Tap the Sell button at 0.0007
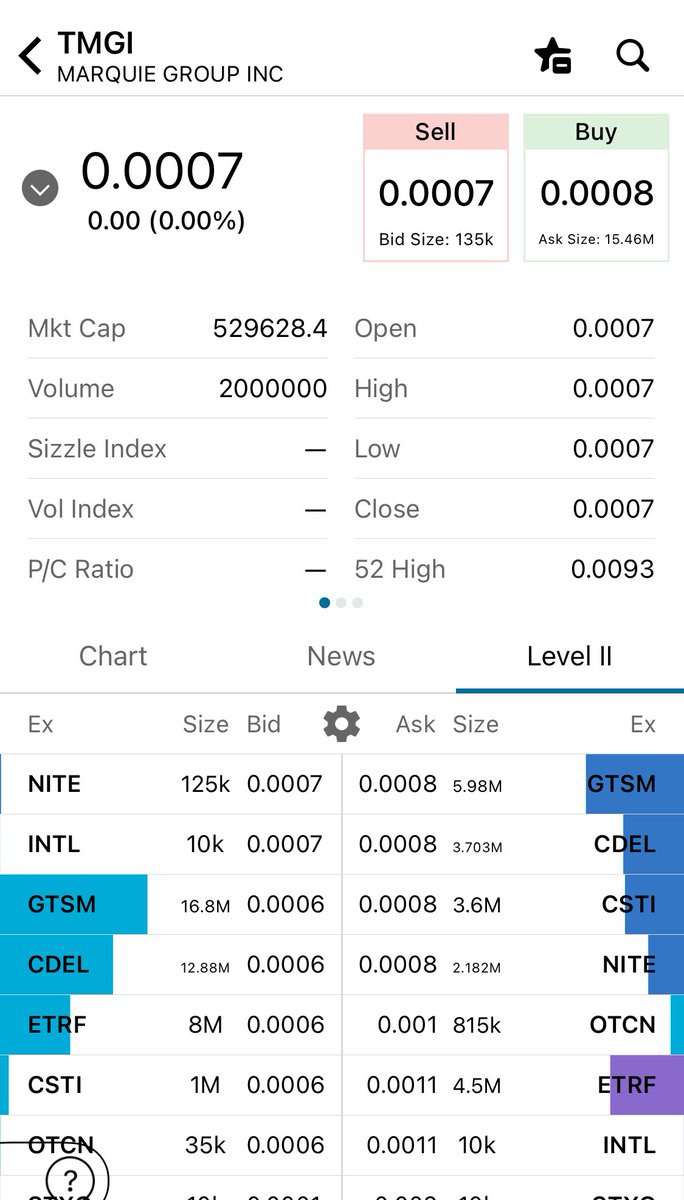Screen dimensions: 684x1200 click(435, 187)
